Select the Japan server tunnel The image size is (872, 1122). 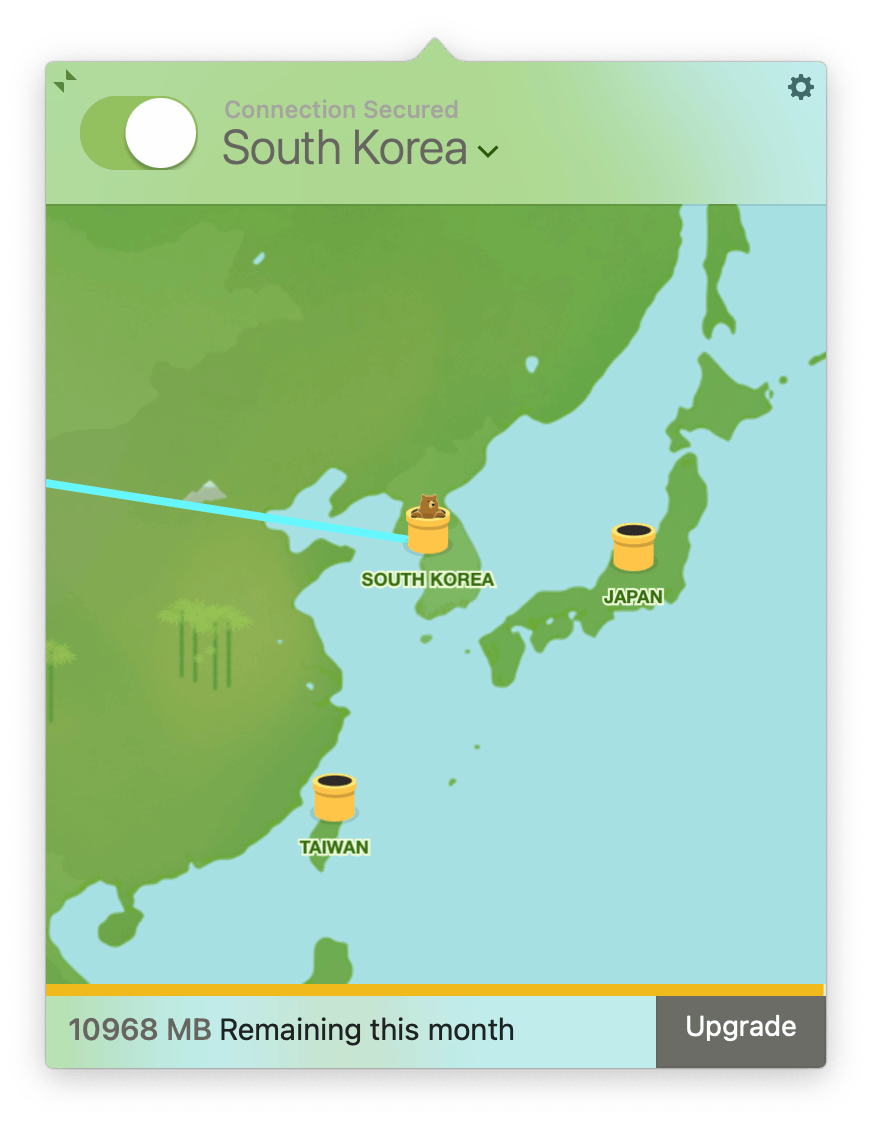[634, 548]
